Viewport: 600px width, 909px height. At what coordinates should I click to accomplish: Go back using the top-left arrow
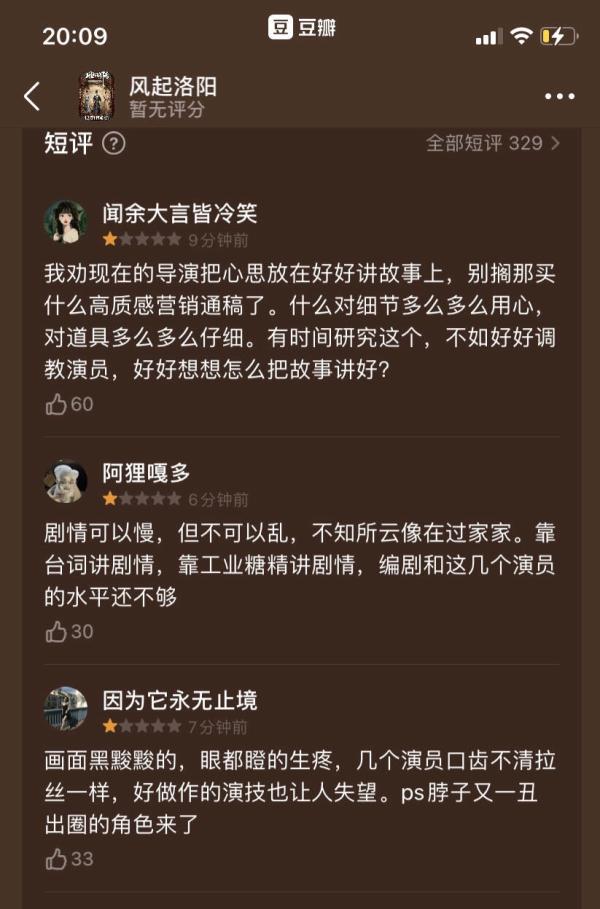click(x=32, y=97)
